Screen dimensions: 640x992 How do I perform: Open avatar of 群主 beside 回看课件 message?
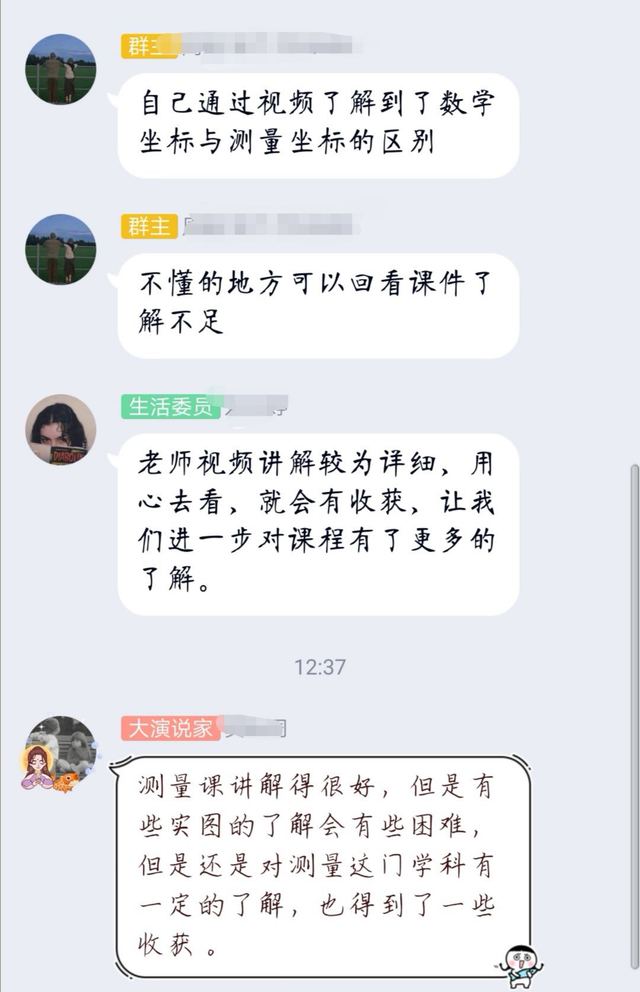pos(60,249)
